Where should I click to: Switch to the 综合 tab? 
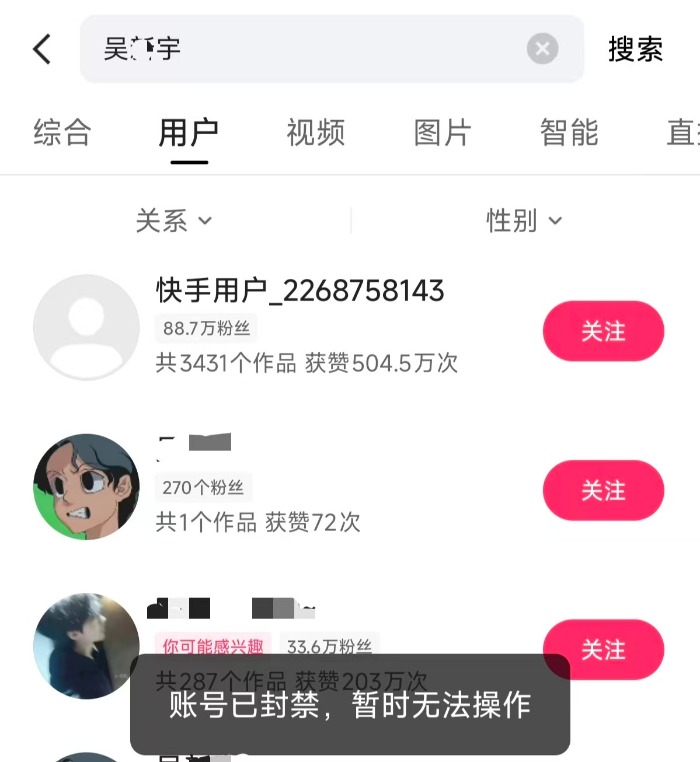(x=62, y=132)
